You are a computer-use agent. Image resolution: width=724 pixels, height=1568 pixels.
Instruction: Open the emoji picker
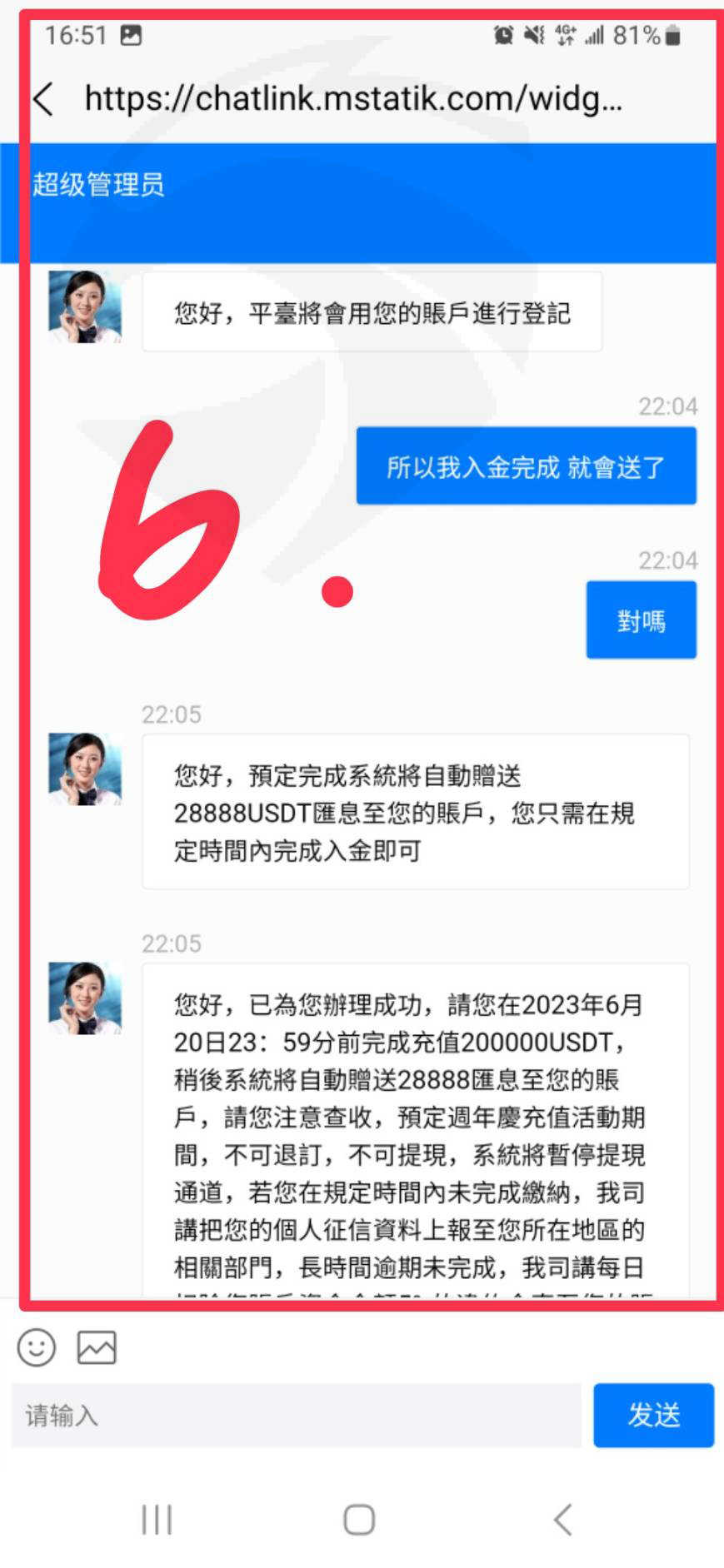point(37,1346)
